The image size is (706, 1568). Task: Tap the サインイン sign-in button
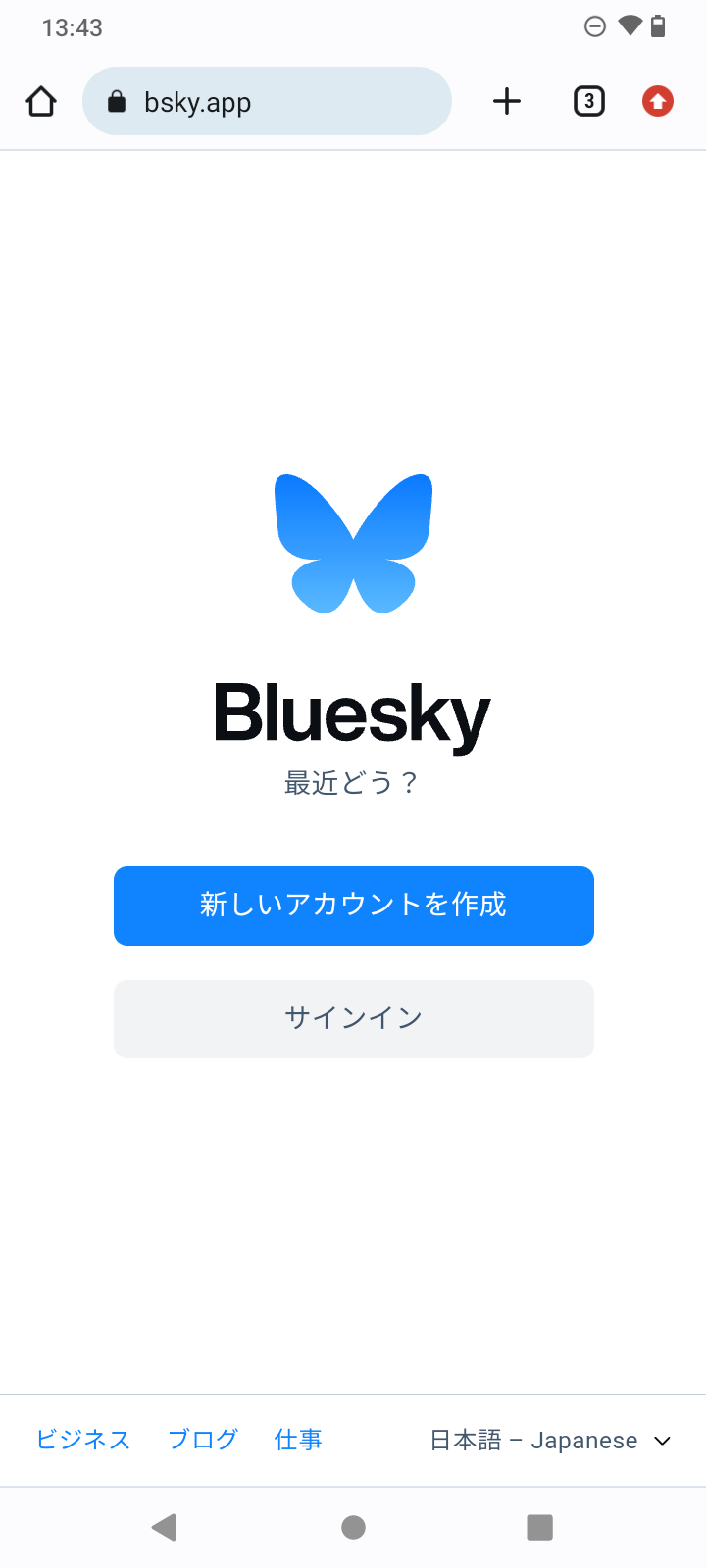353,1019
